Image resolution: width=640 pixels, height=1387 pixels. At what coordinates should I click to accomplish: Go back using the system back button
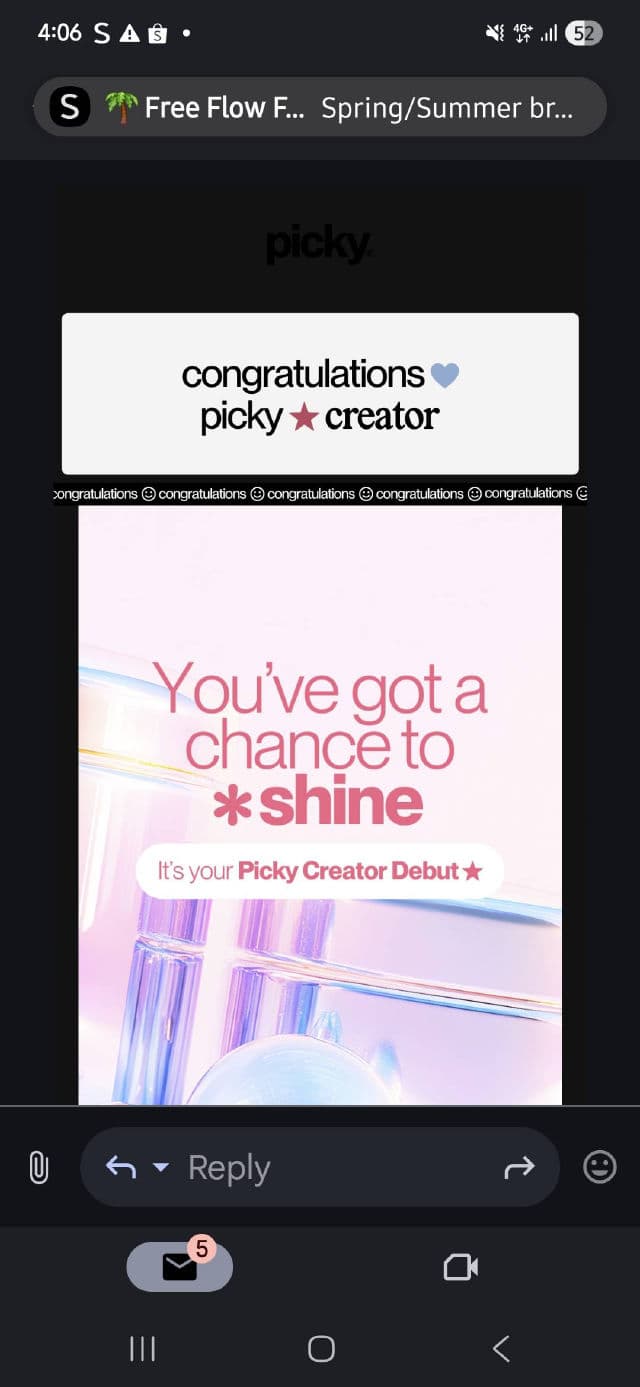coord(501,1349)
